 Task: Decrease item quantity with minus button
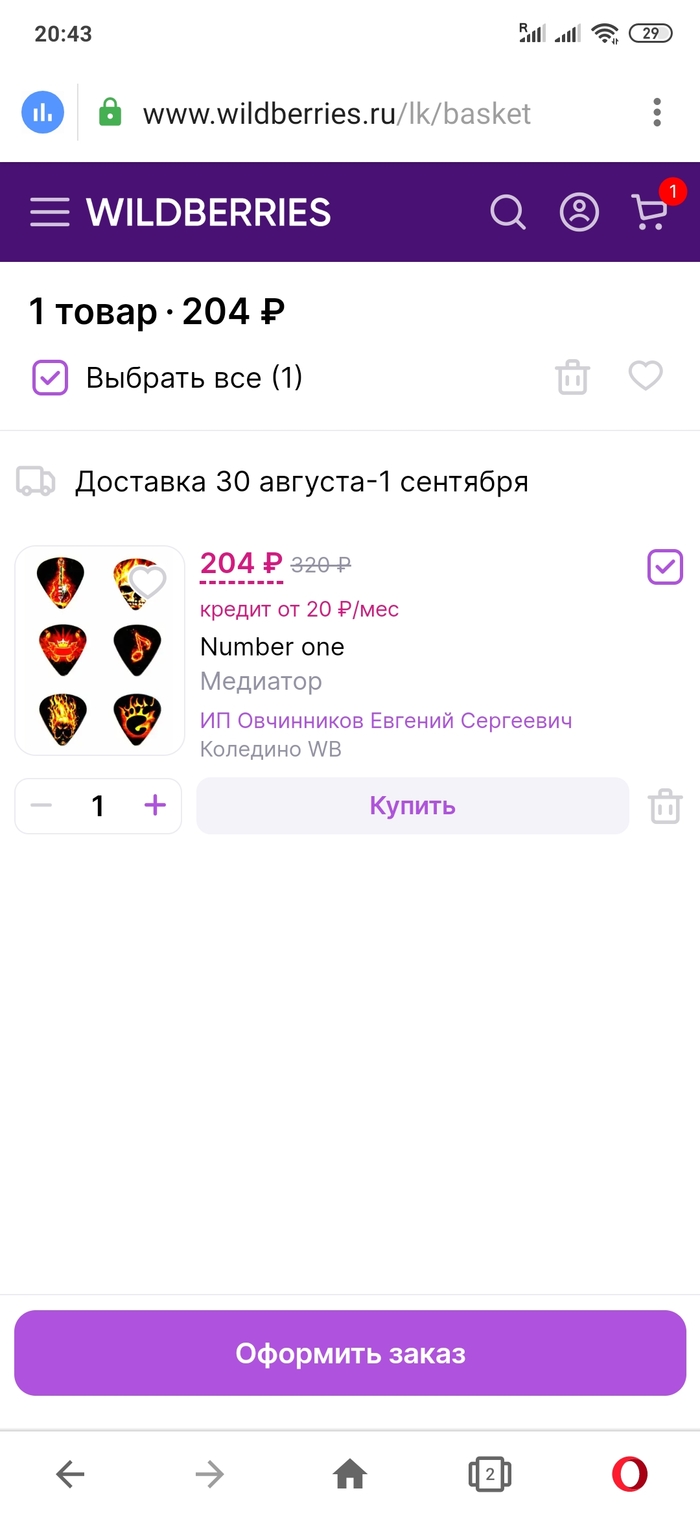click(41, 805)
